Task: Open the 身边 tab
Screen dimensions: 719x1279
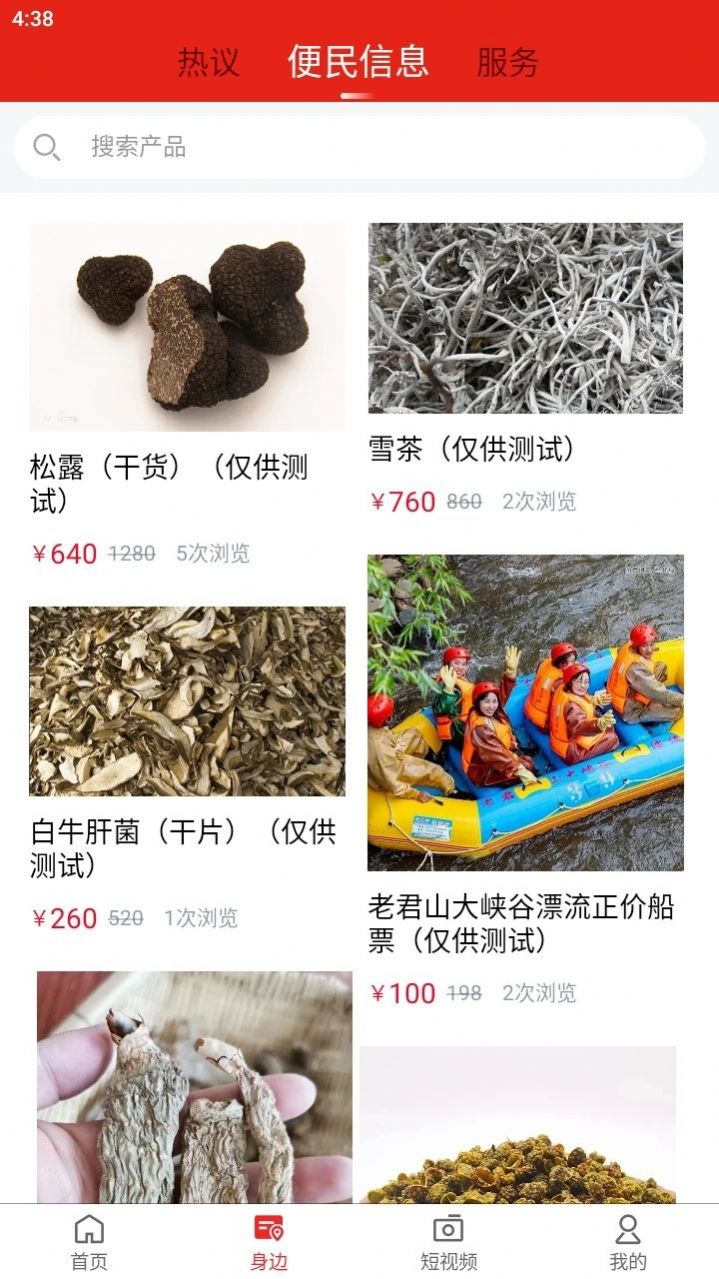Action: pyautogui.click(x=269, y=1242)
